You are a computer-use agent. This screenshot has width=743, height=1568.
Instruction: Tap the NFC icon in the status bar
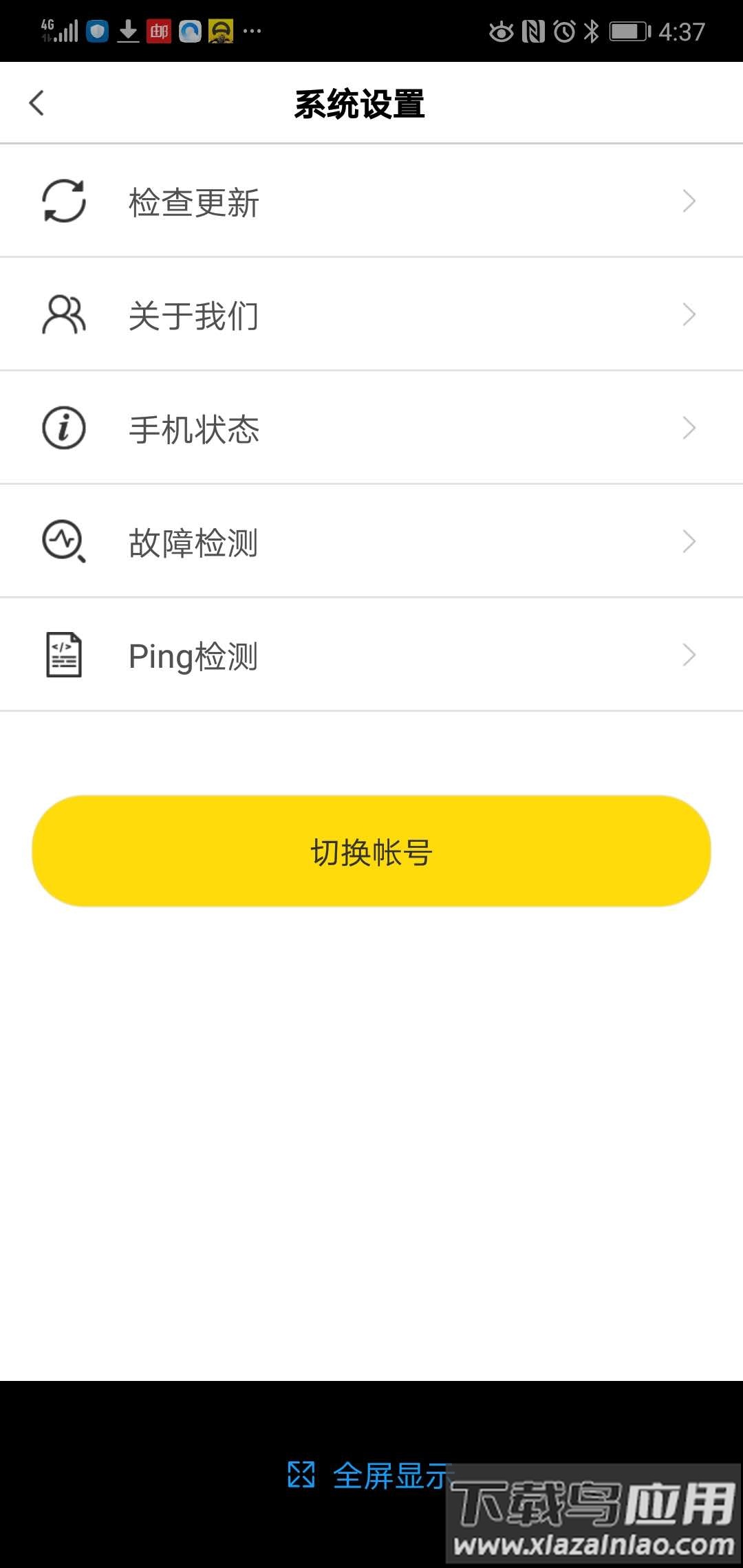click(535, 31)
